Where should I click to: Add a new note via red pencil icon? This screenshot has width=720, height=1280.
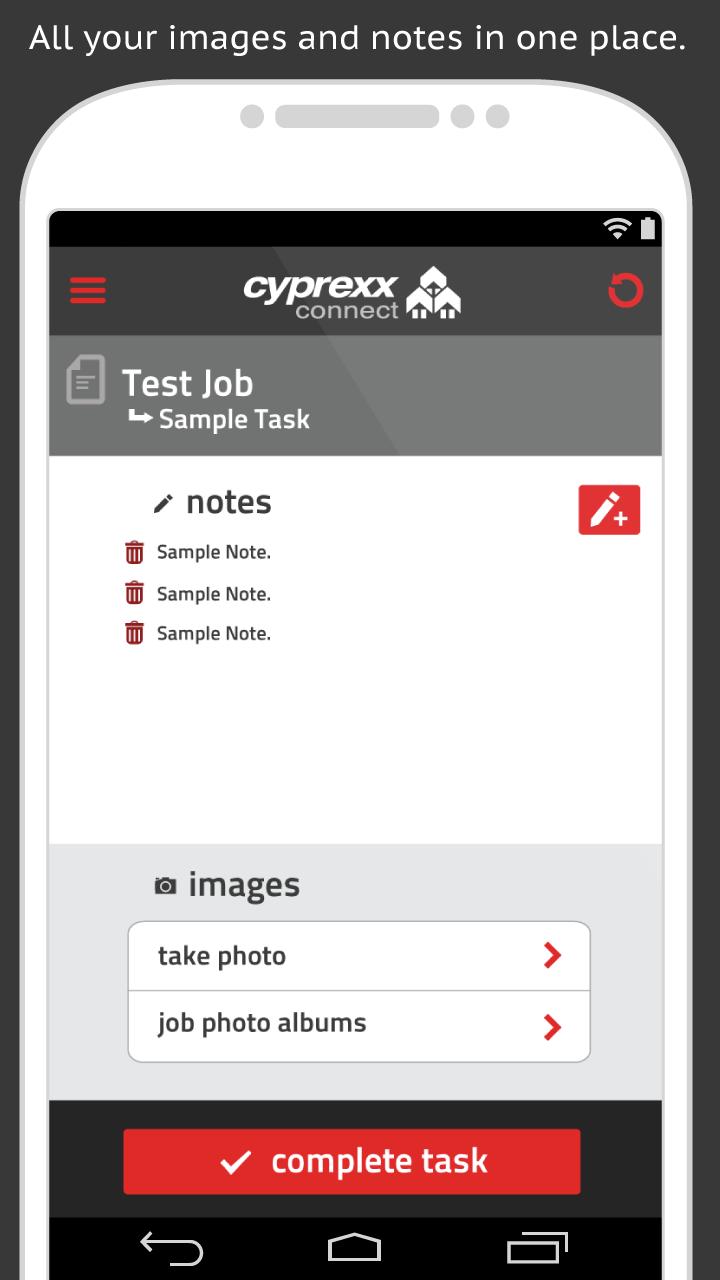coord(609,509)
